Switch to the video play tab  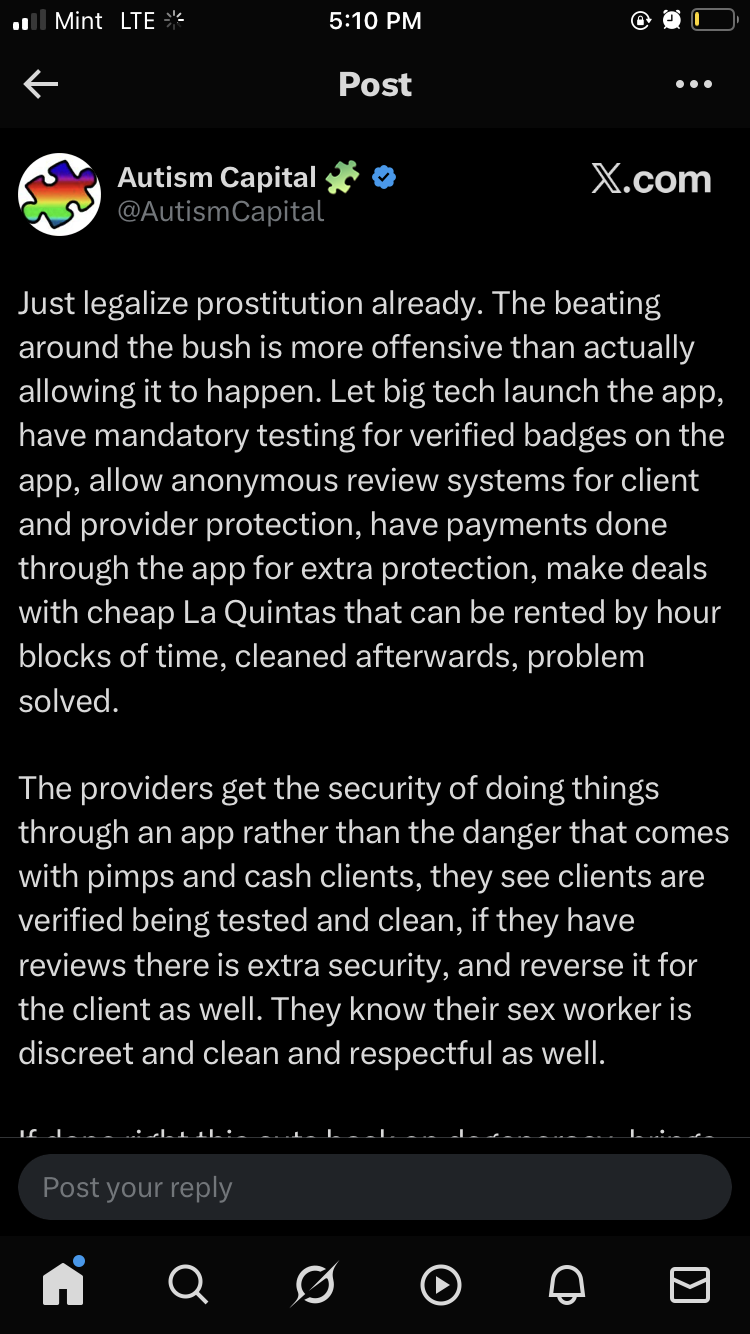[x=440, y=1284]
